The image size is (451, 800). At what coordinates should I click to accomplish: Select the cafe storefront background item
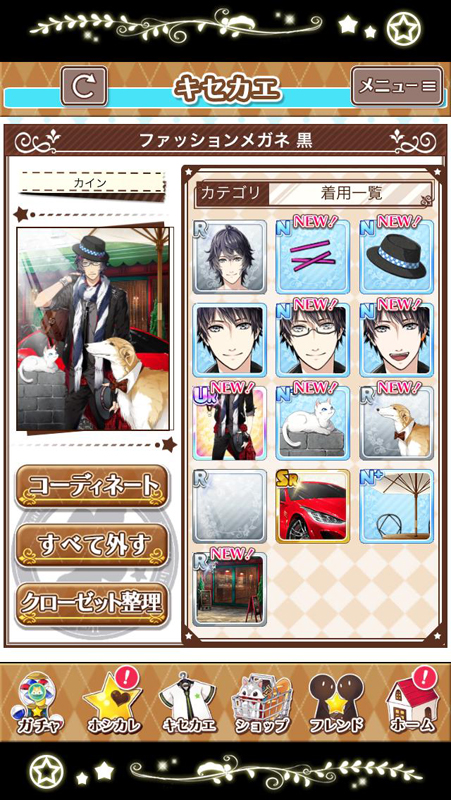pyautogui.click(x=230, y=589)
